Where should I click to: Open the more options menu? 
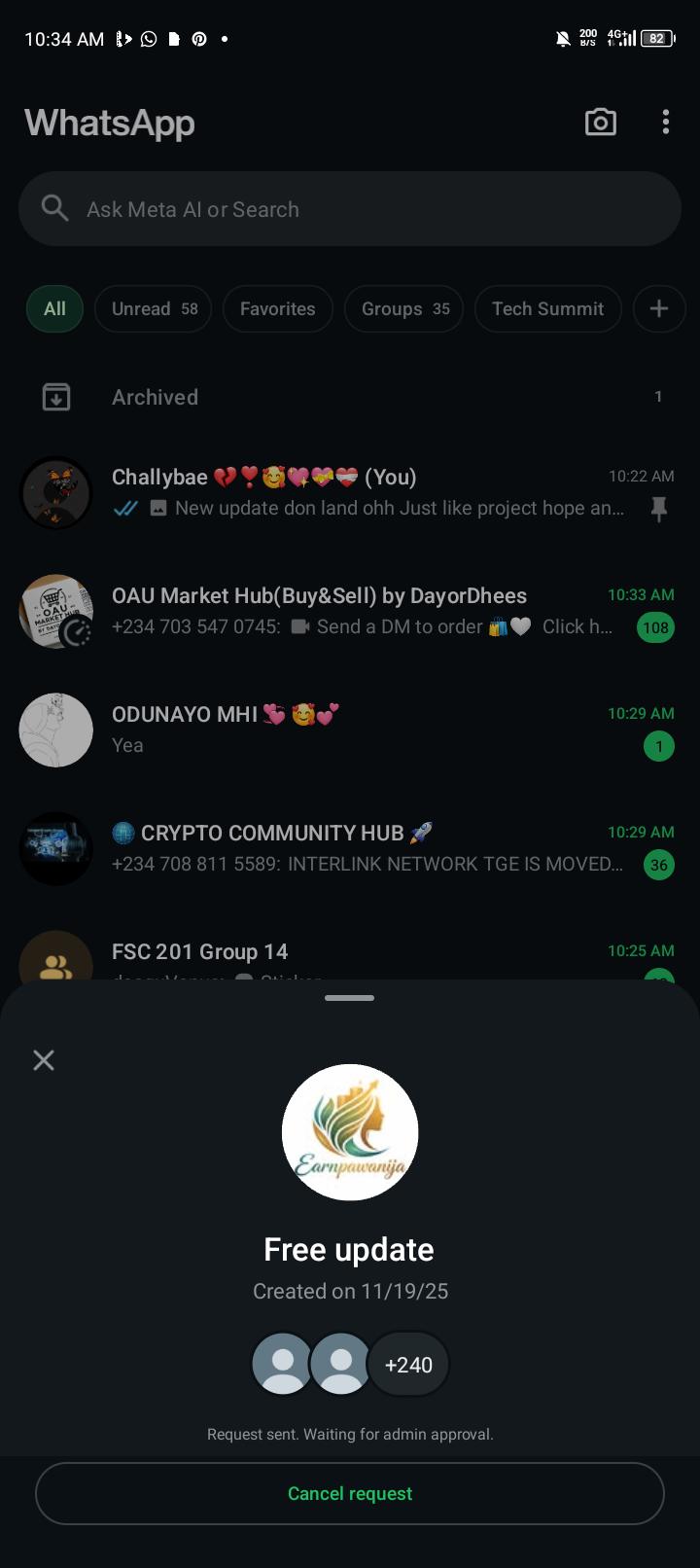[x=666, y=122]
